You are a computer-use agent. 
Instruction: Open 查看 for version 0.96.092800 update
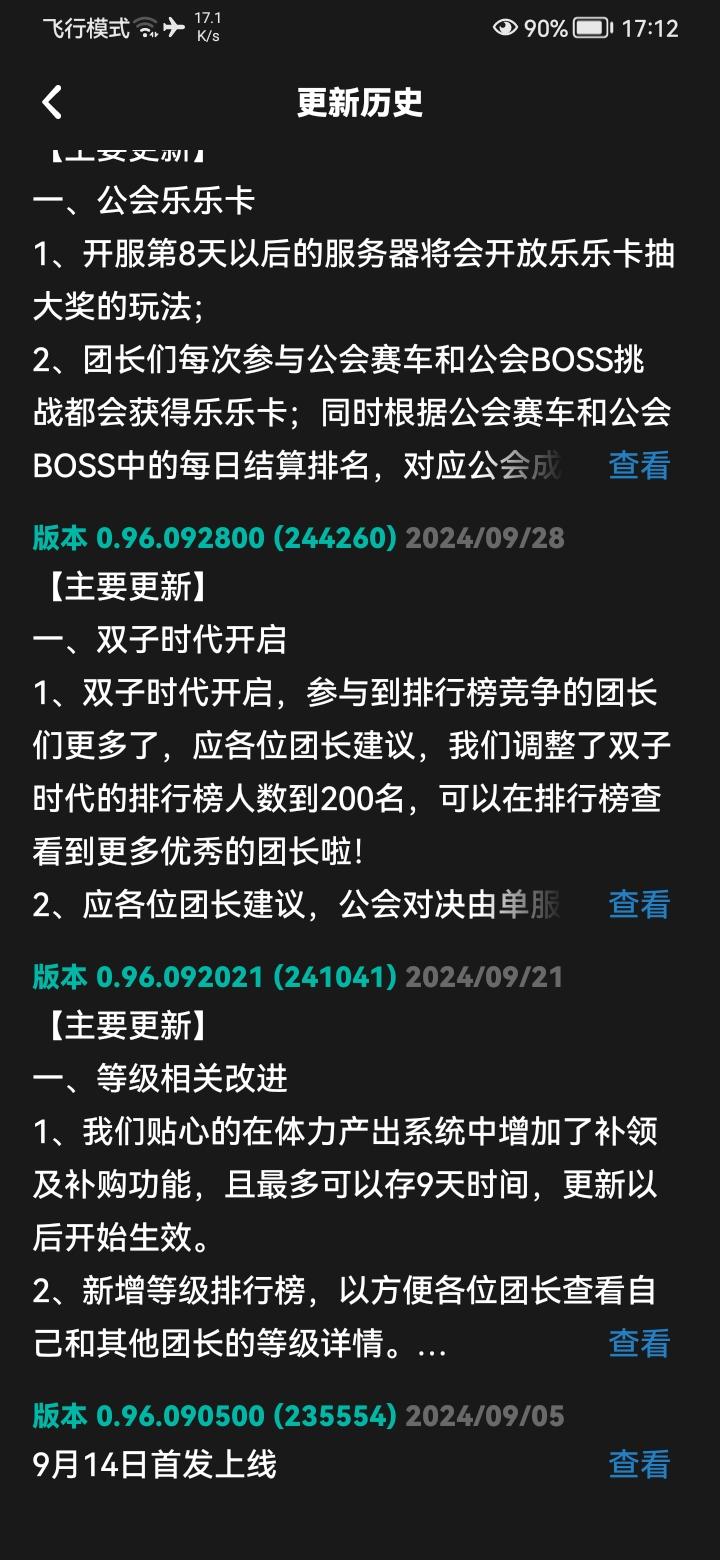(638, 904)
